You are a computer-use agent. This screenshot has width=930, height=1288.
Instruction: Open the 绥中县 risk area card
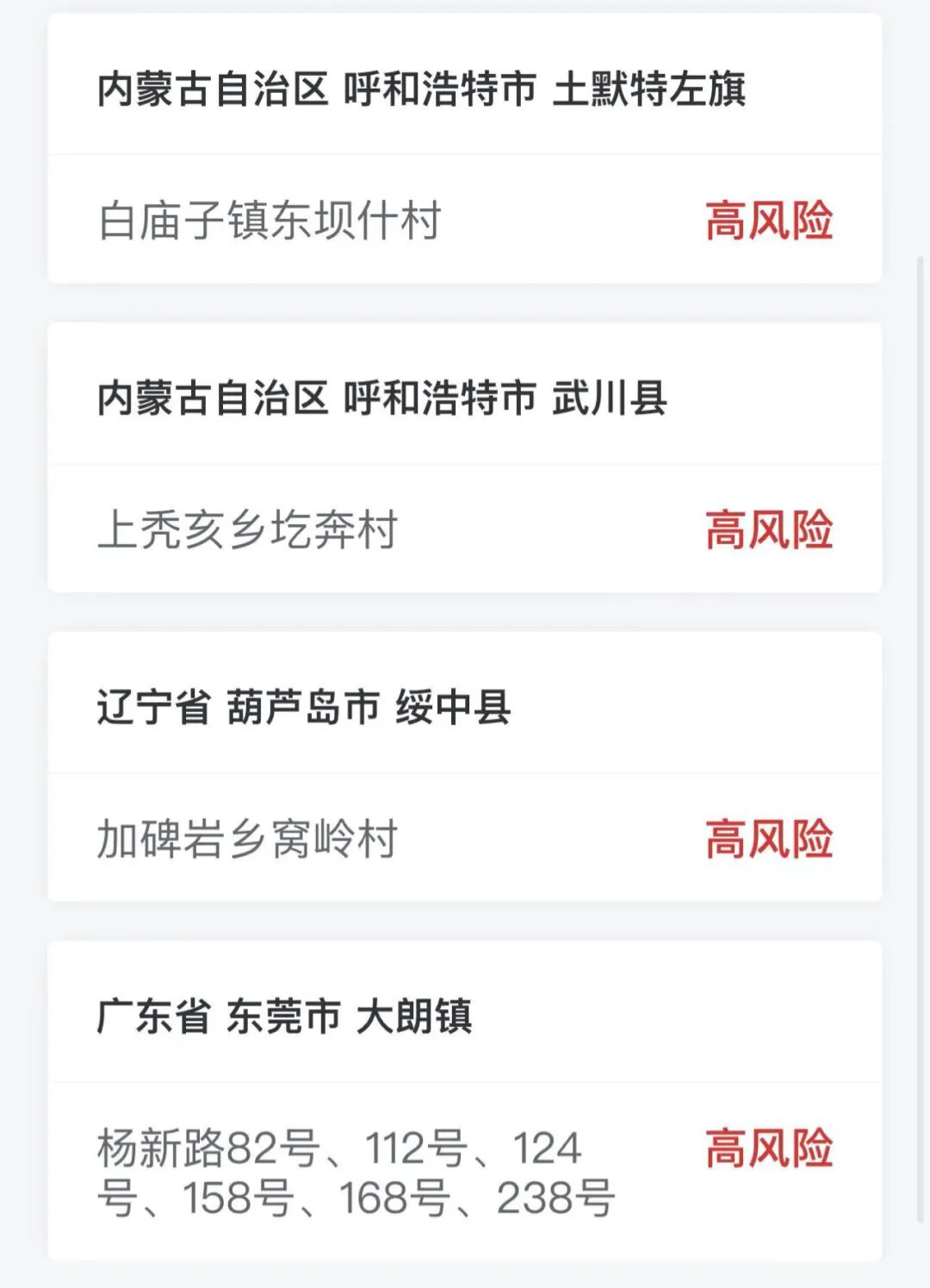[465, 766]
